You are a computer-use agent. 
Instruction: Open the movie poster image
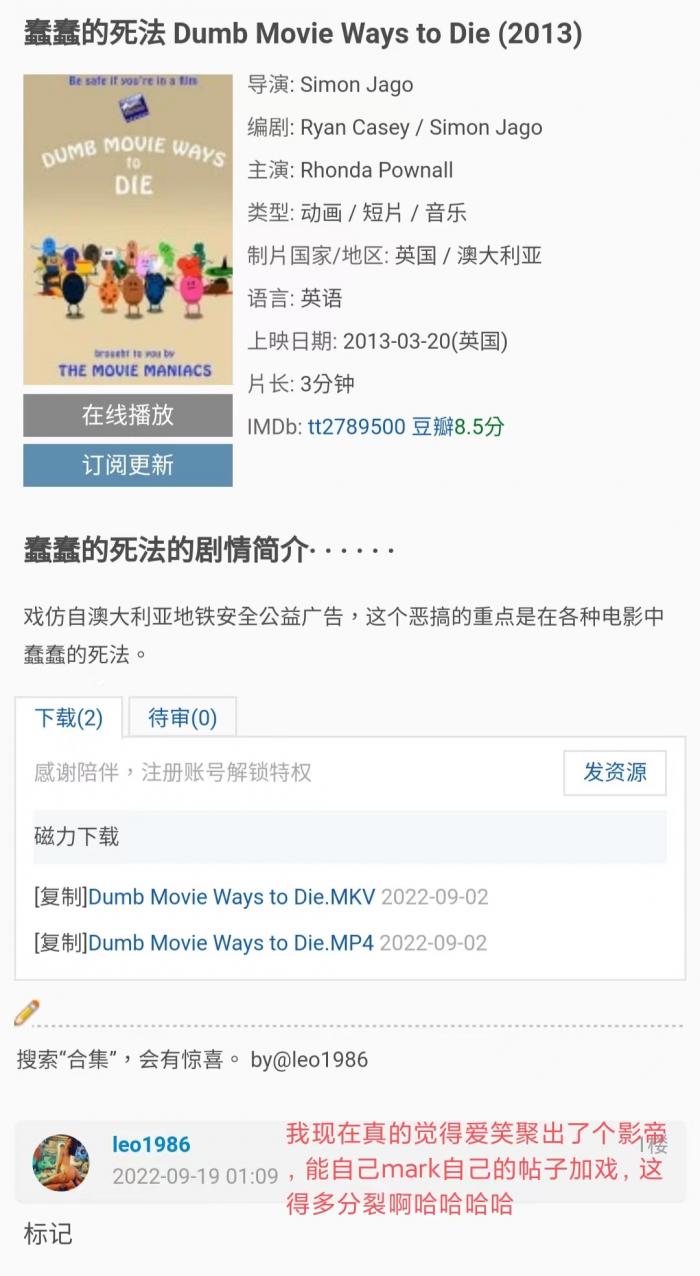(128, 230)
